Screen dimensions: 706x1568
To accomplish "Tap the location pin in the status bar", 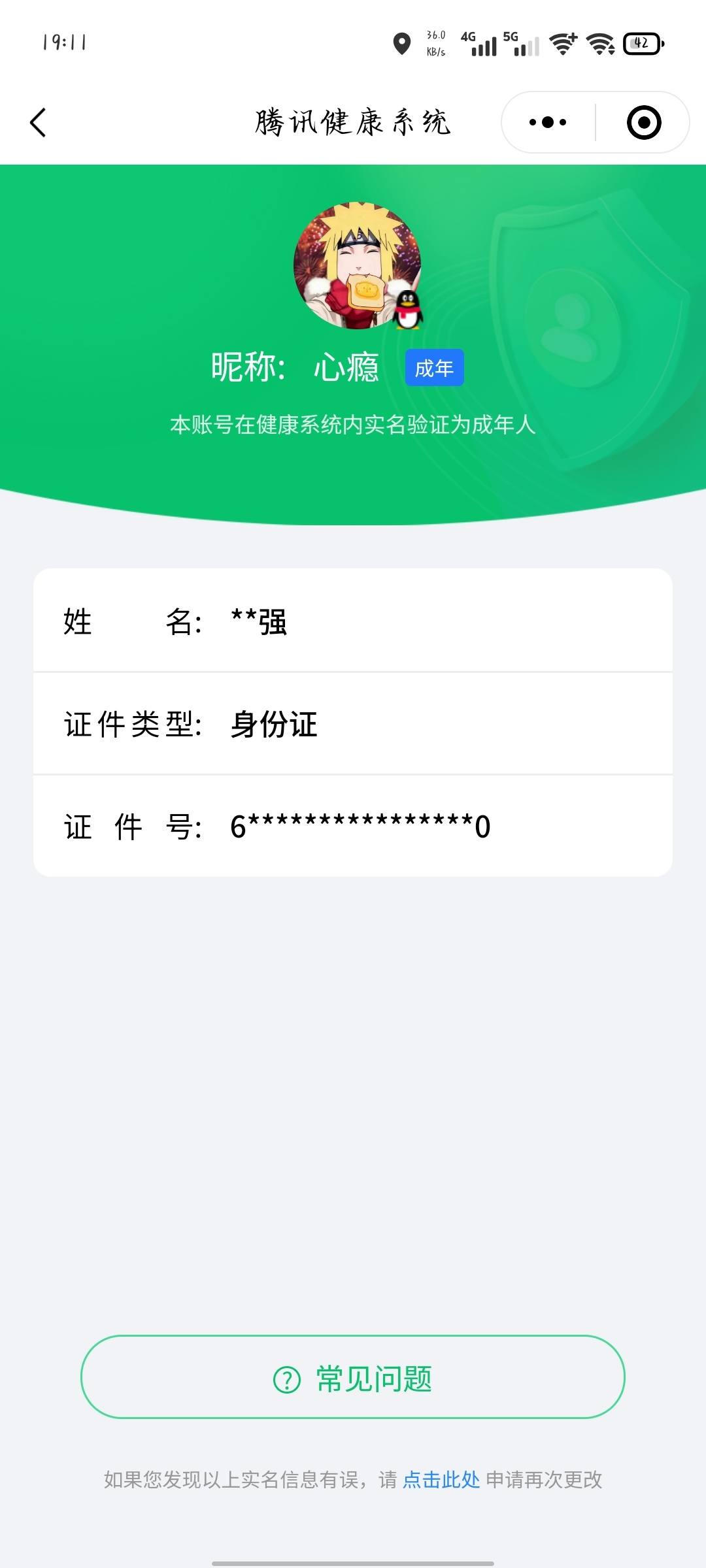I will click(401, 42).
